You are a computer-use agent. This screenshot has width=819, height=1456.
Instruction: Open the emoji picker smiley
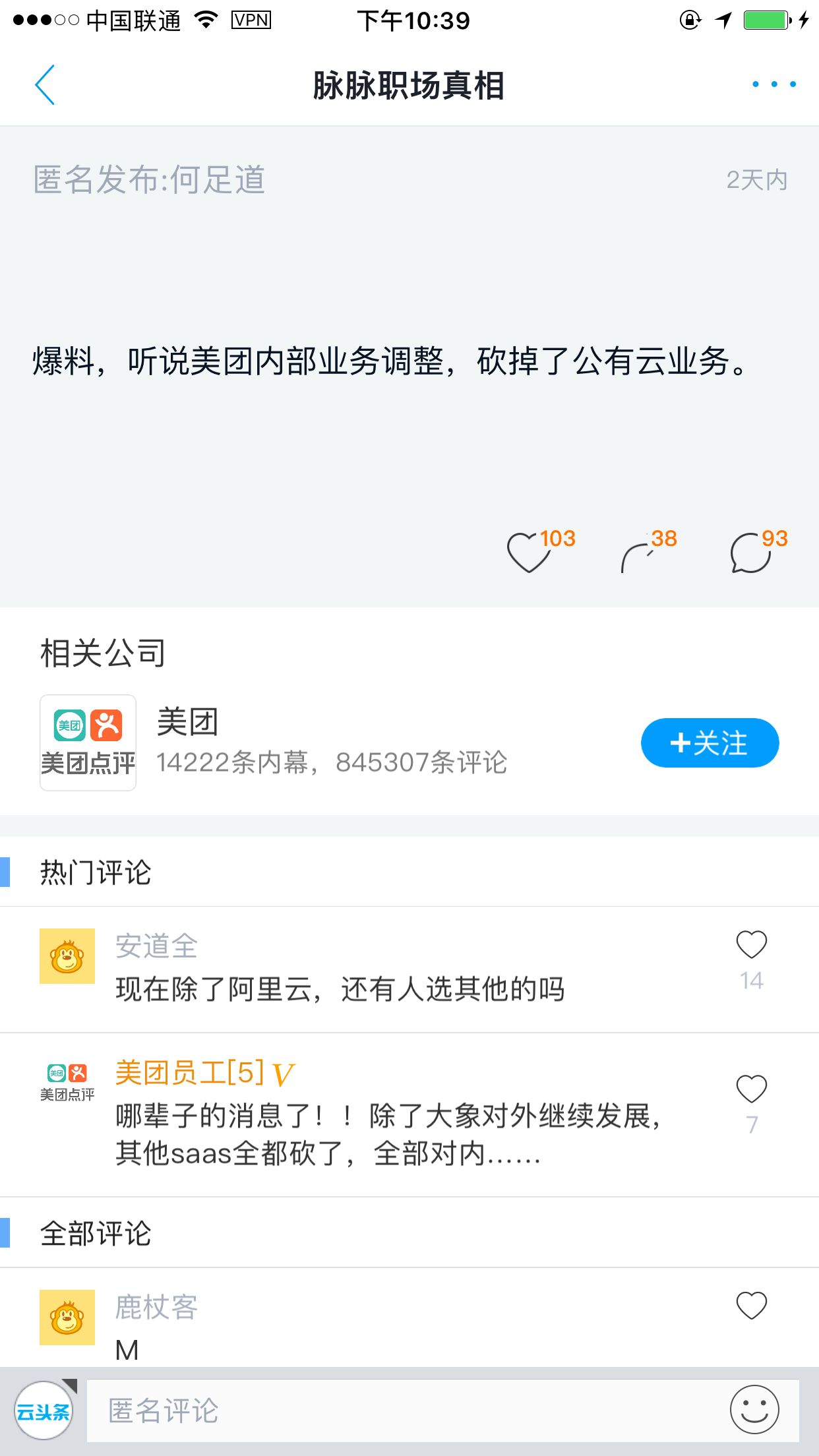tap(754, 1410)
